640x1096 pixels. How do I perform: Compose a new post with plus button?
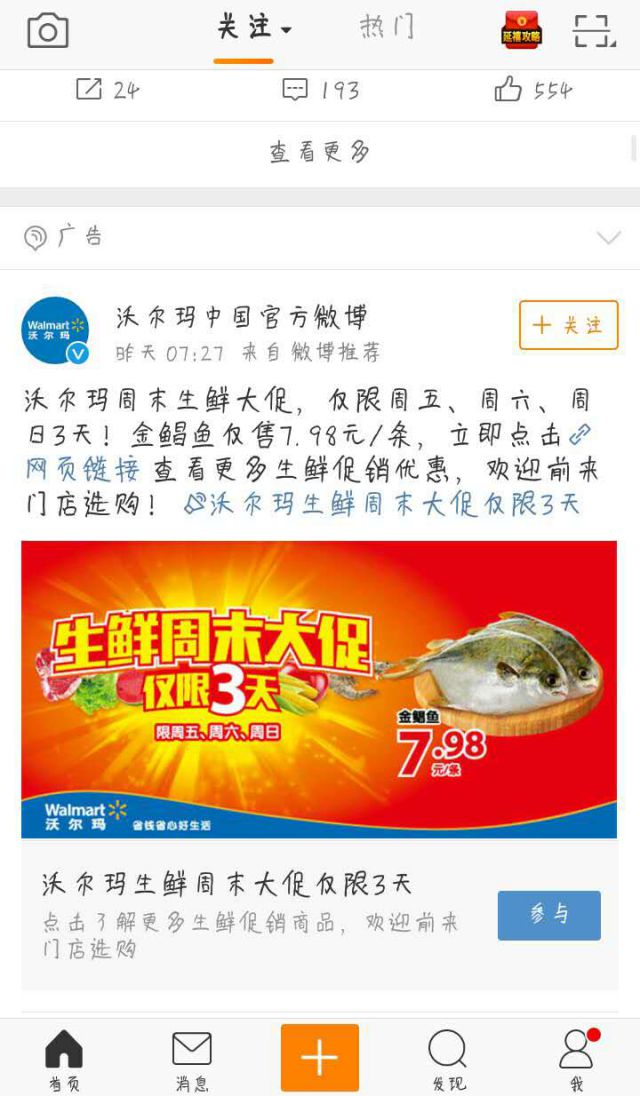click(x=320, y=1057)
